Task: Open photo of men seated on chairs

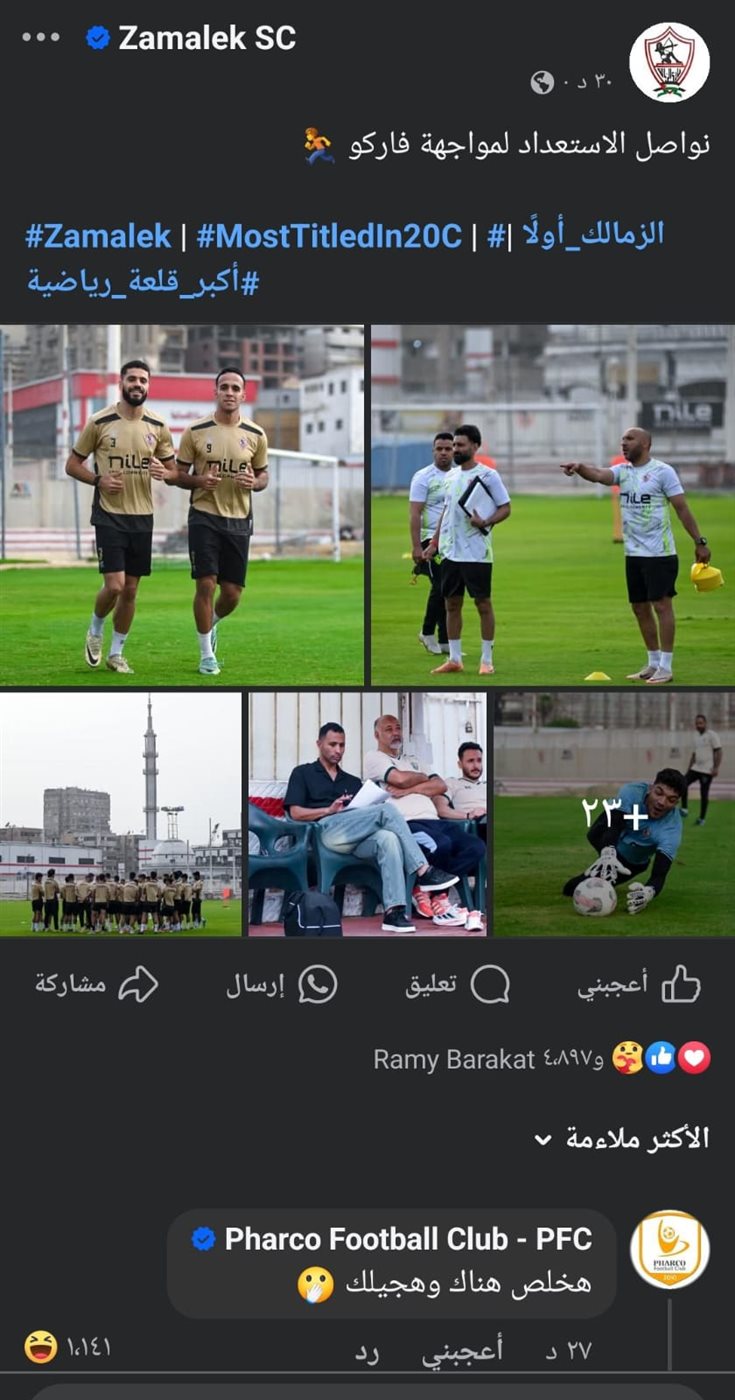Action: coord(367,814)
